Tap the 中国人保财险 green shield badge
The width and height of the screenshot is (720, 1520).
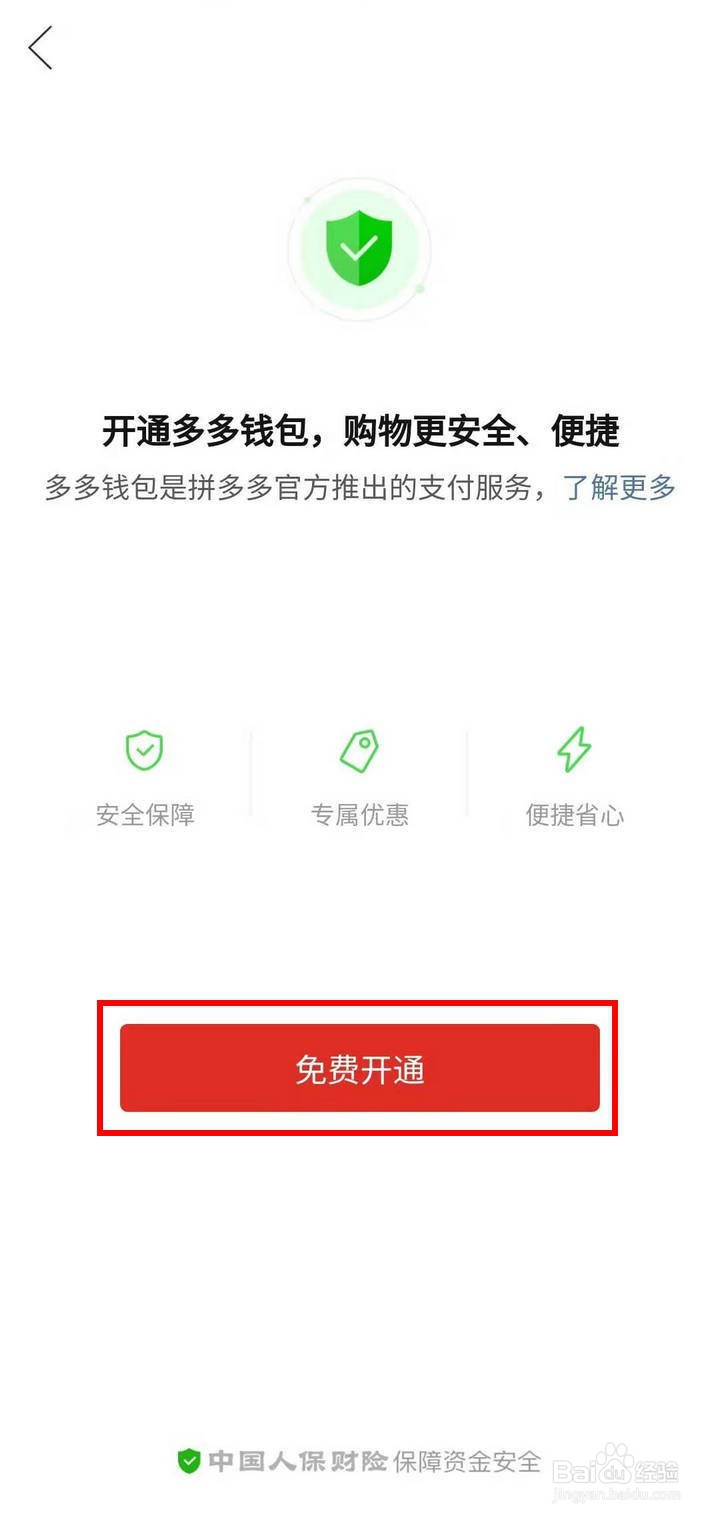click(190, 1460)
